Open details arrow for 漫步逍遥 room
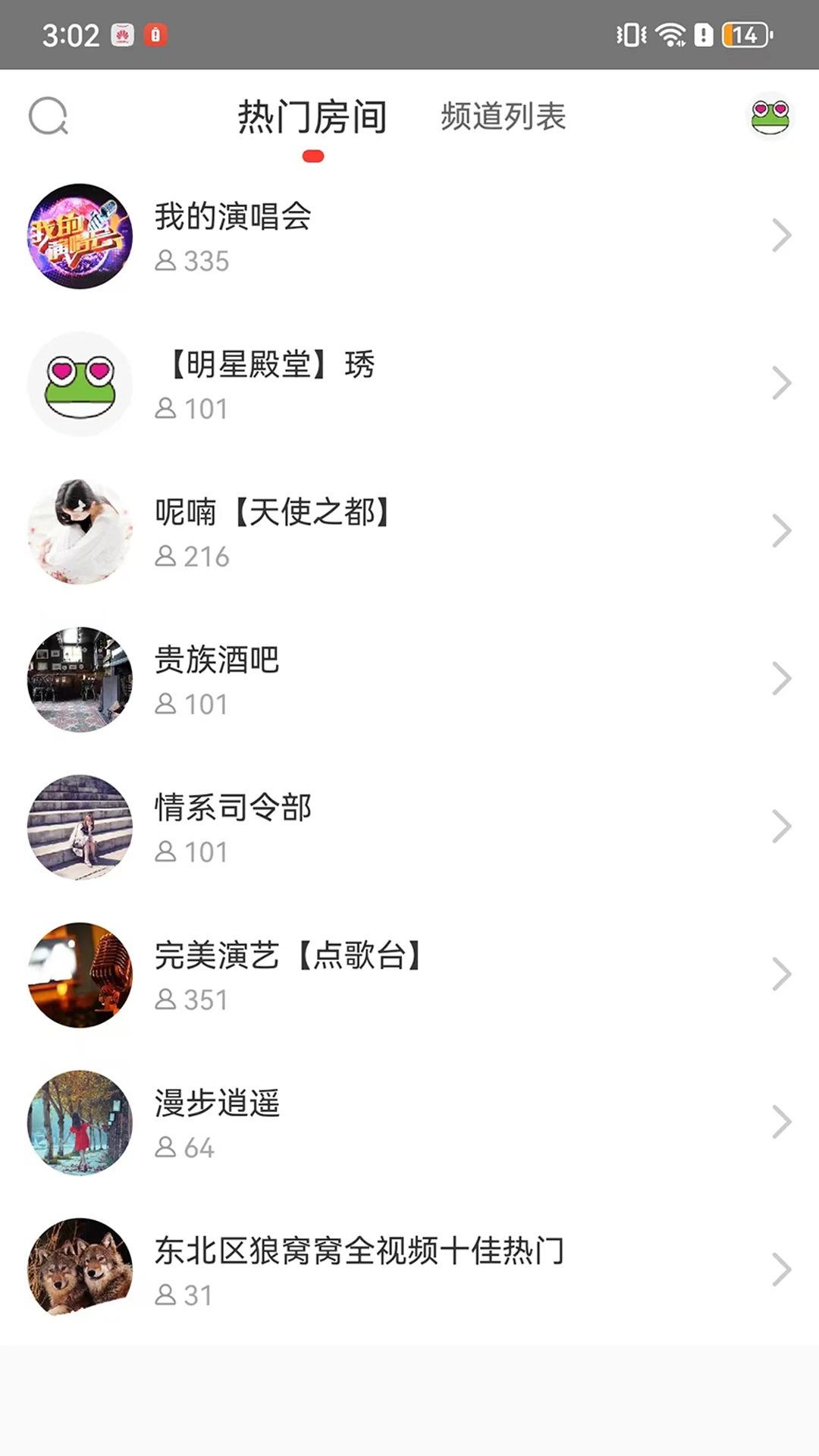The image size is (819, 1456). [x=783, y=1122]
